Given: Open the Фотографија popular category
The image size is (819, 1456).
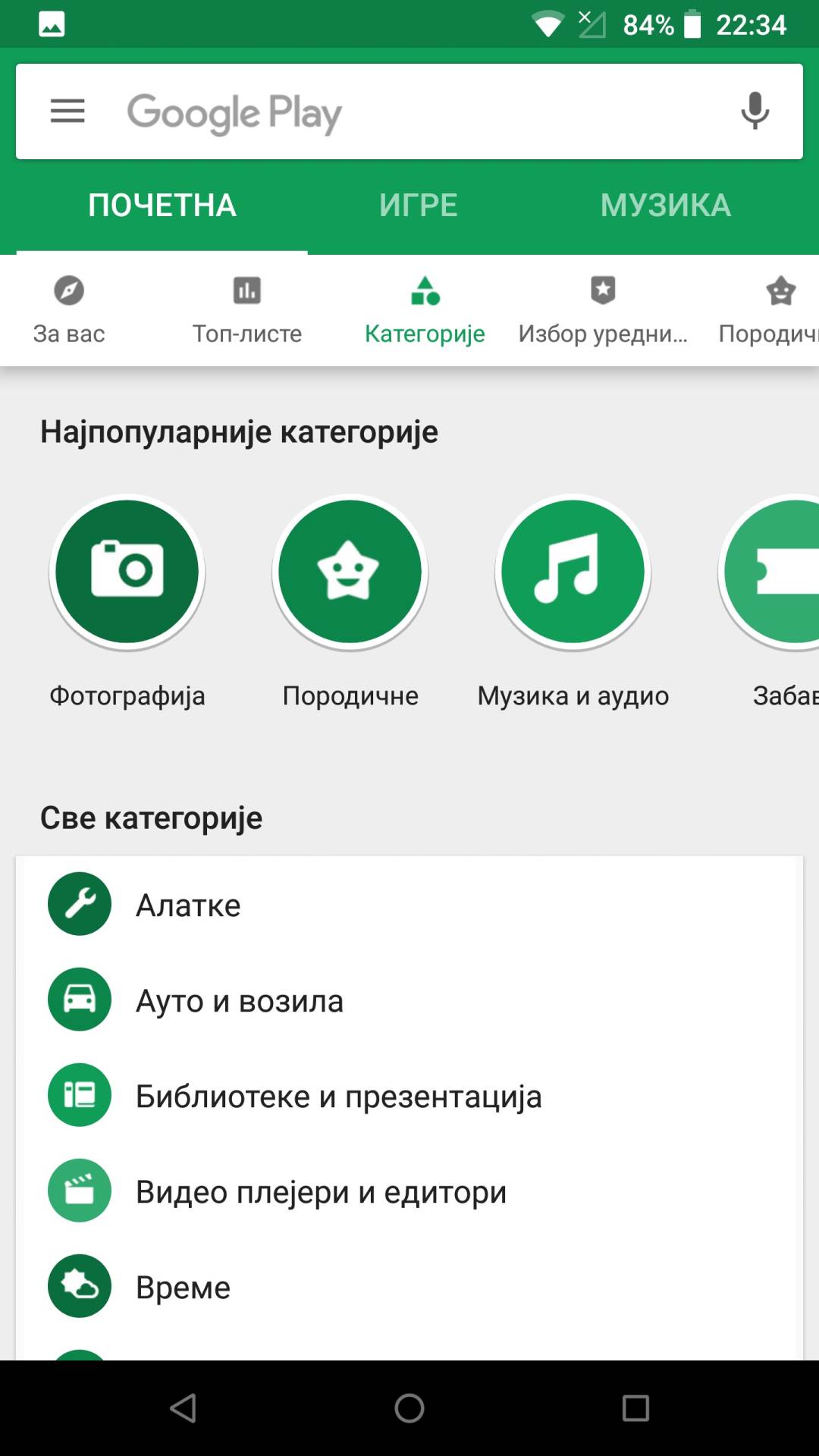Looking at the screenshot, I should point(127,573).
